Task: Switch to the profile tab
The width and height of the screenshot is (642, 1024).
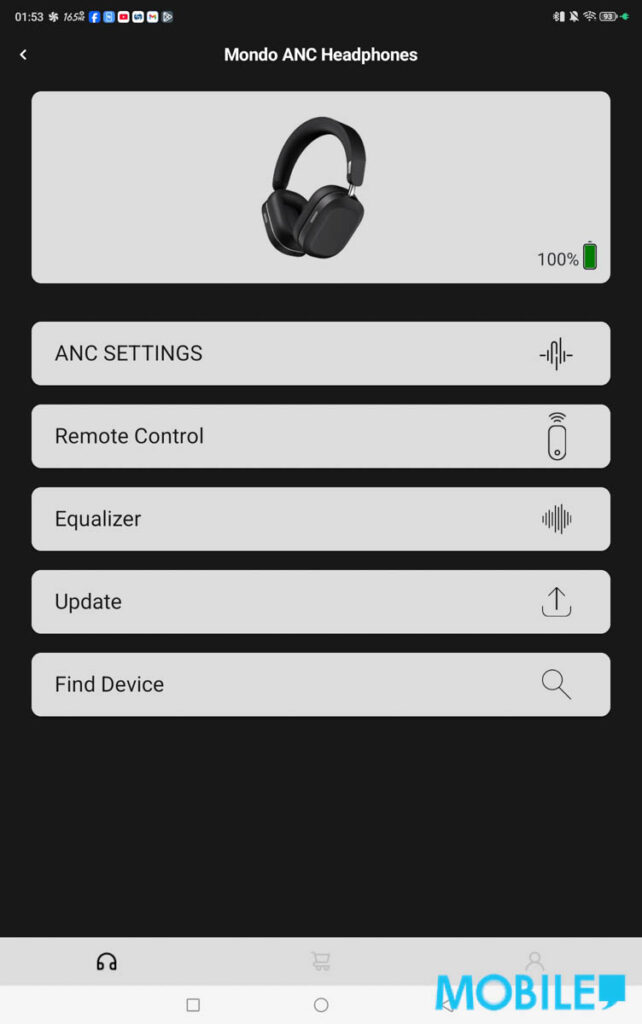Action: pos(534,962)
